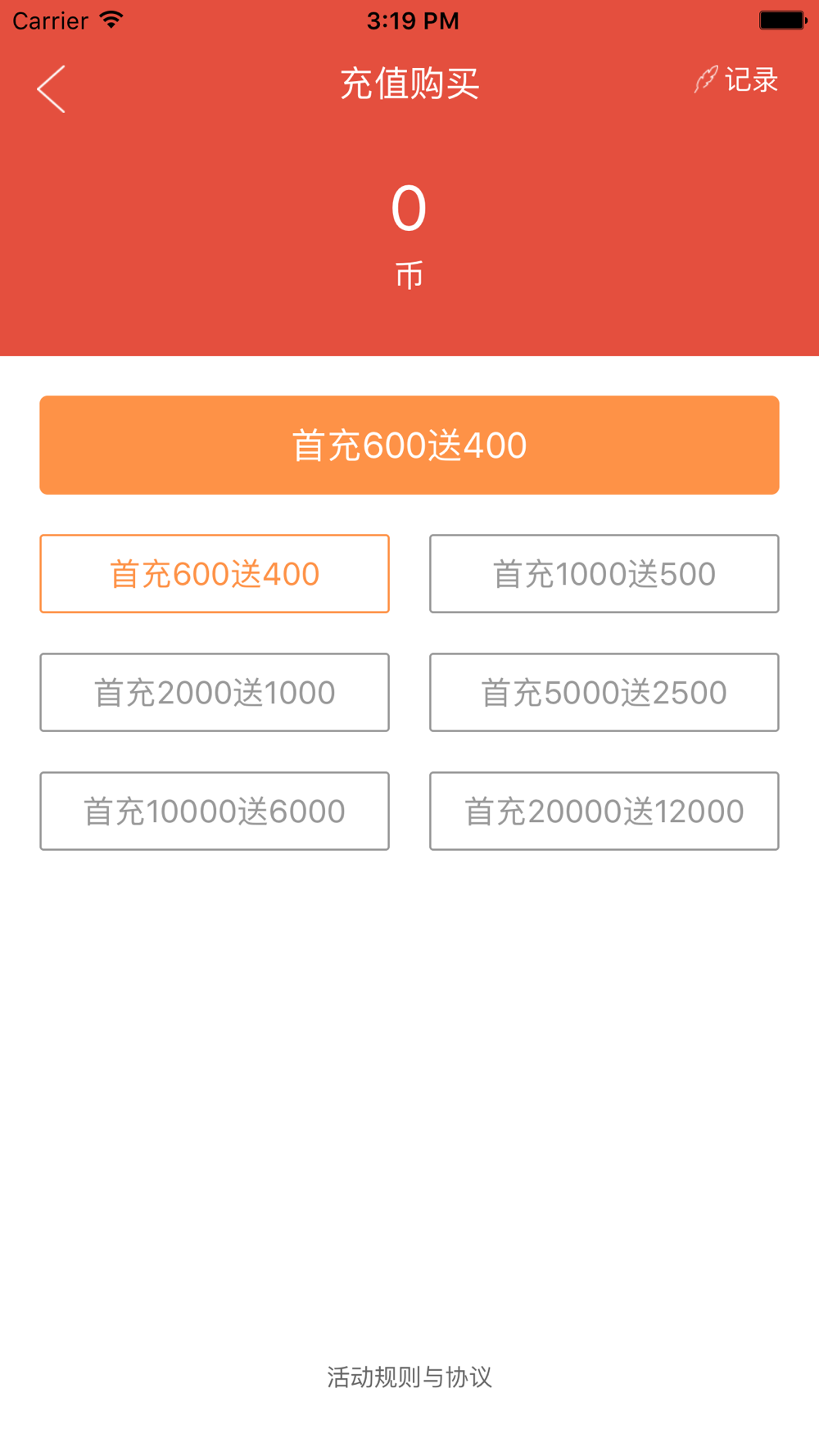The width and height of the screenshot is (819, 1456).
Task: Pick the 首充2000送1000 option
Action: click(x=215, y=693)
